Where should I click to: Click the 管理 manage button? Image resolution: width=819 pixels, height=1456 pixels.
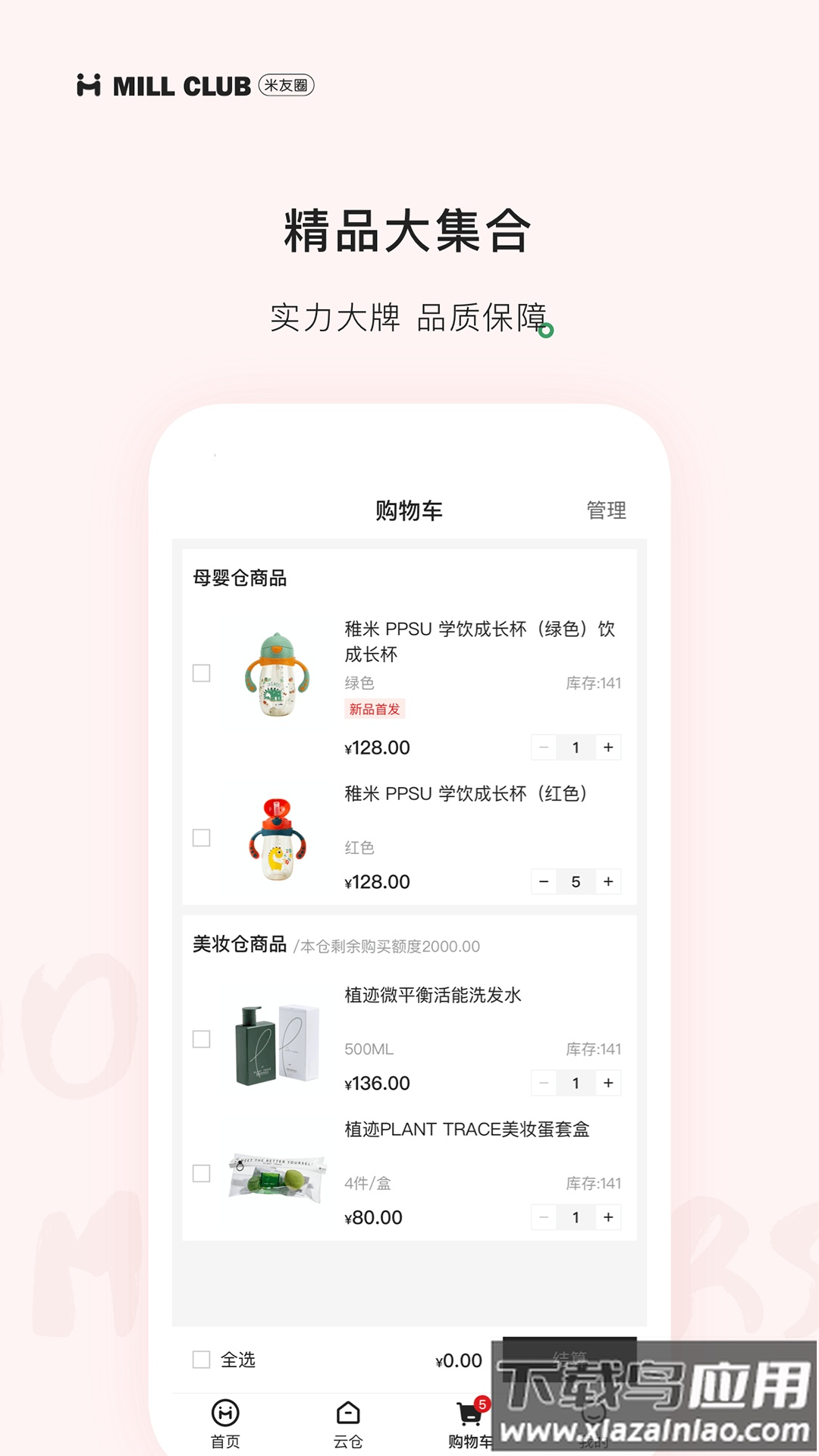pos(604,511)
